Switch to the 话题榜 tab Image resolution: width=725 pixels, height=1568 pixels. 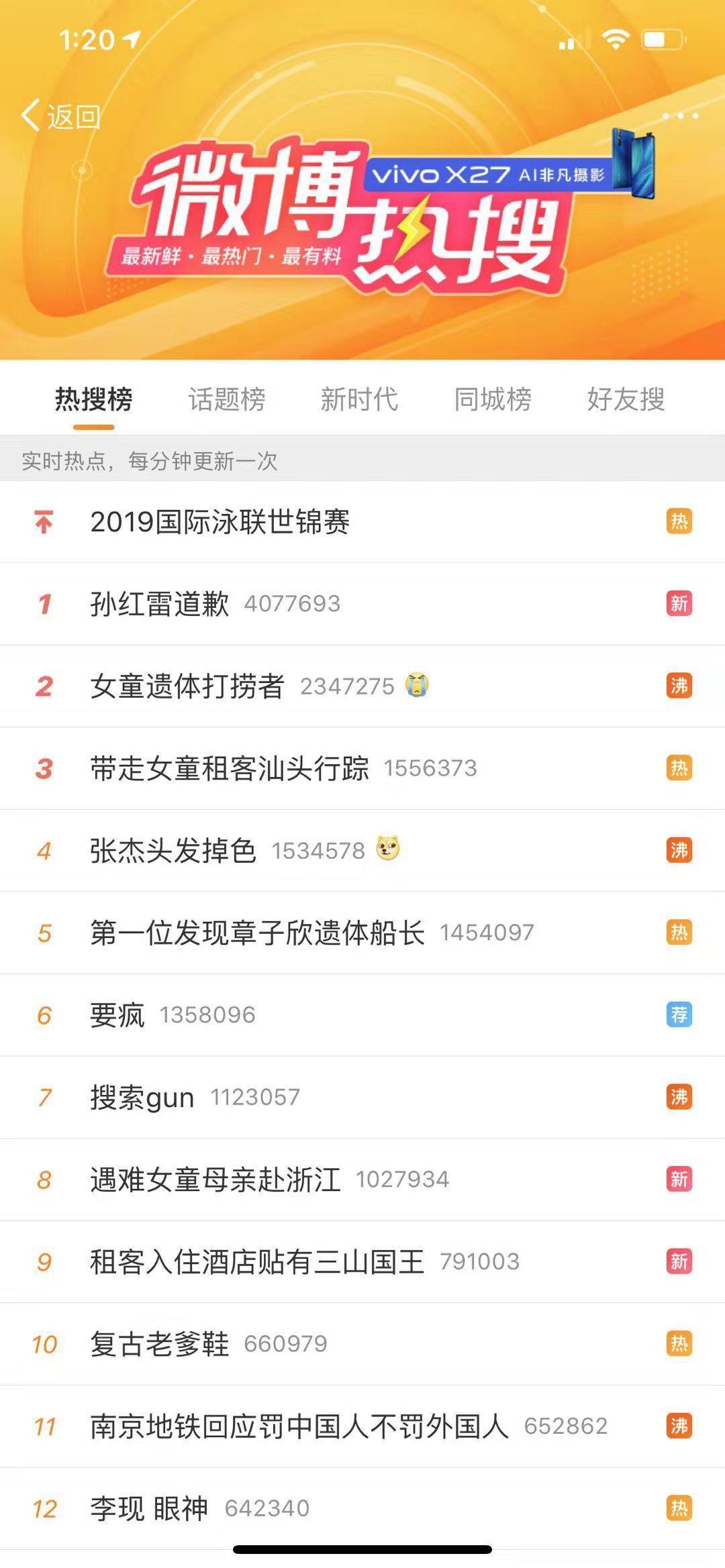227,399
